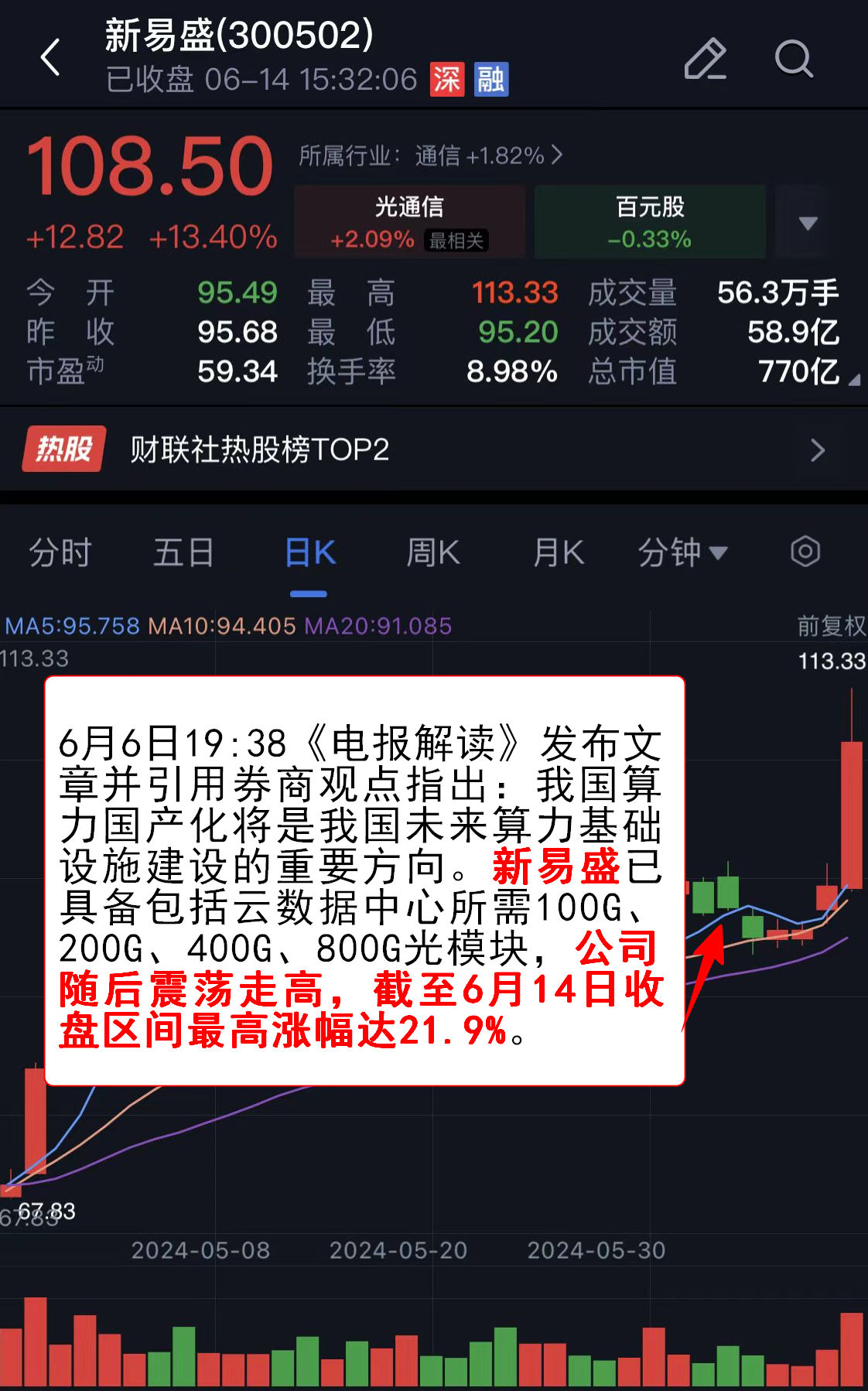Image resolution: width=868 pixels, height=1391 pixels.
Task: Open the 百元股 concept chip
Action: point(650,221)
